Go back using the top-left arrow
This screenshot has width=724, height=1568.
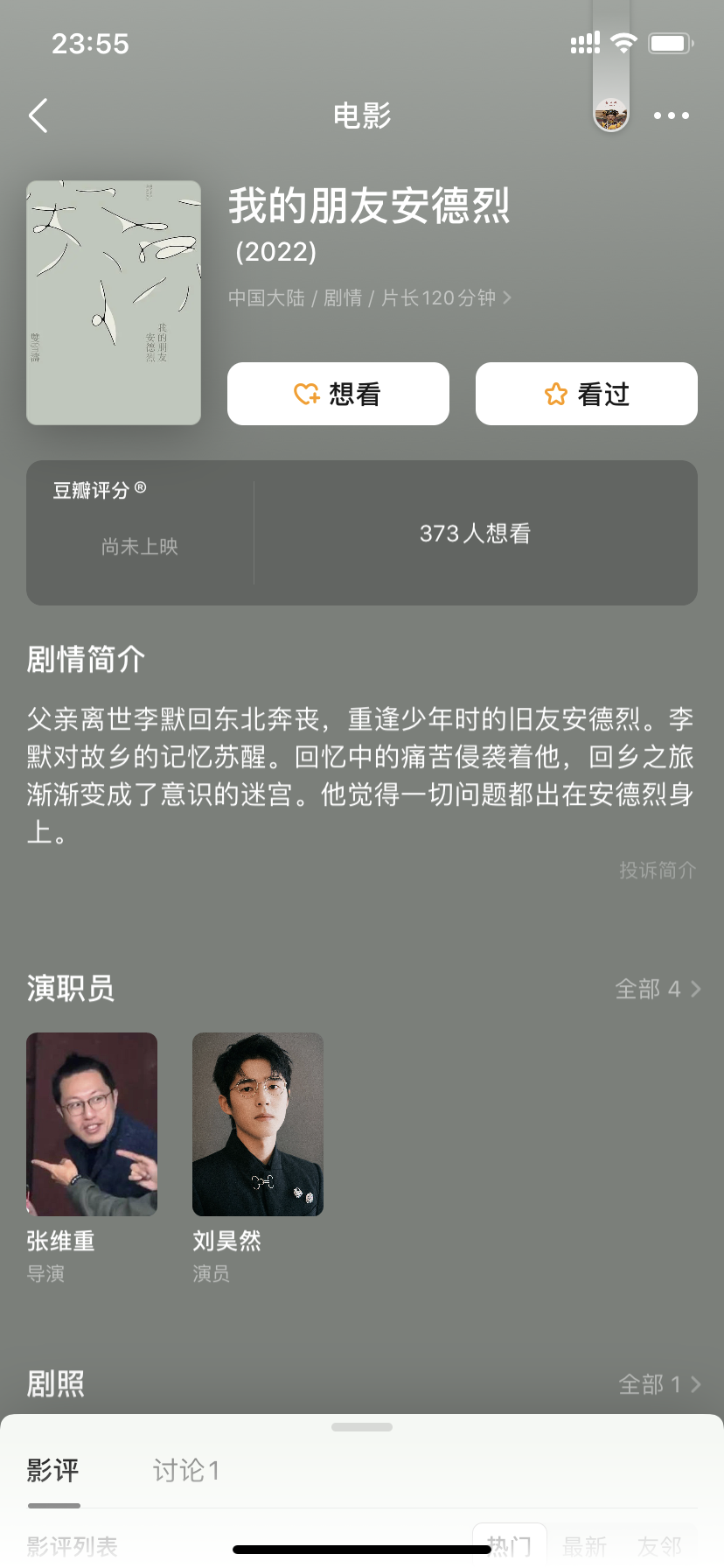(x=38, y=115)
